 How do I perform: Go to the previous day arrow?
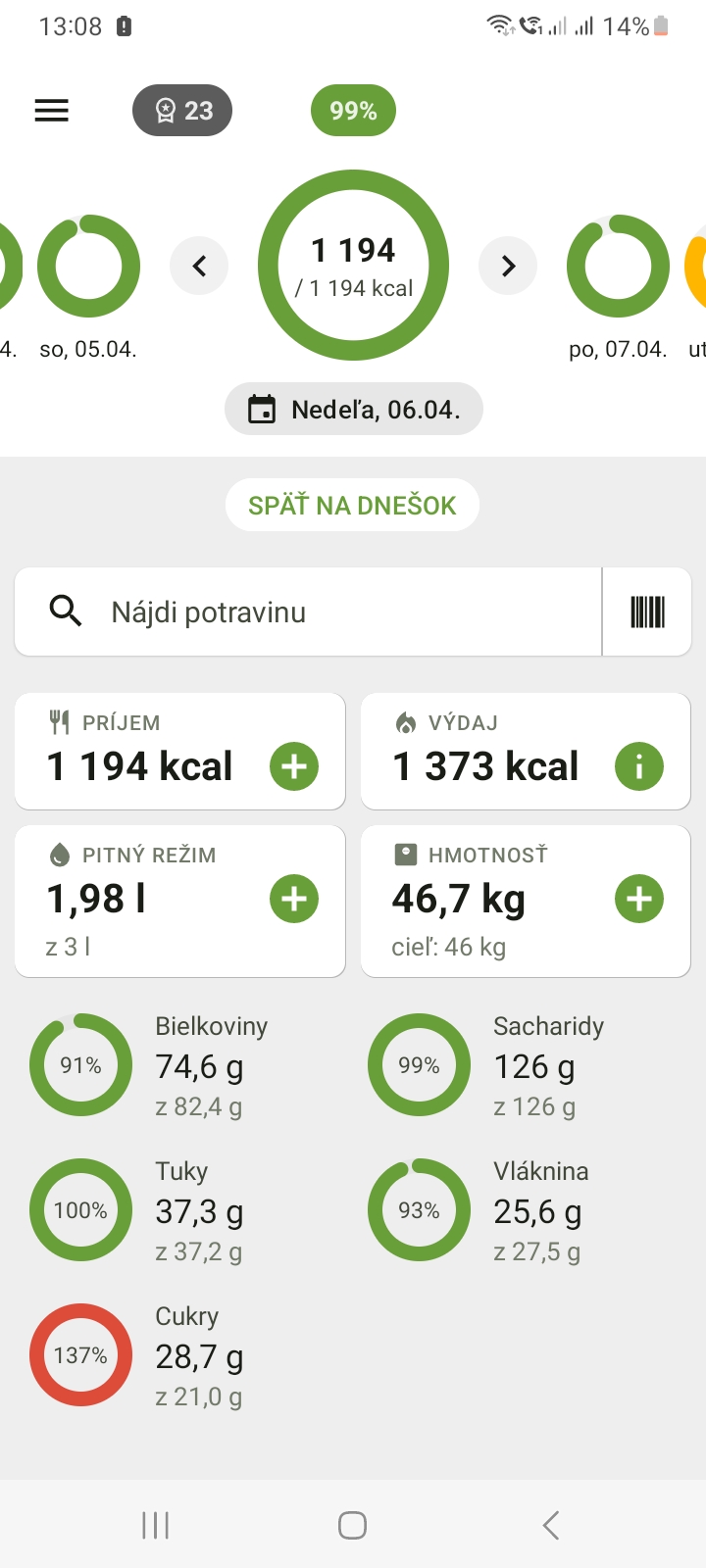click(x=199, y=266)
